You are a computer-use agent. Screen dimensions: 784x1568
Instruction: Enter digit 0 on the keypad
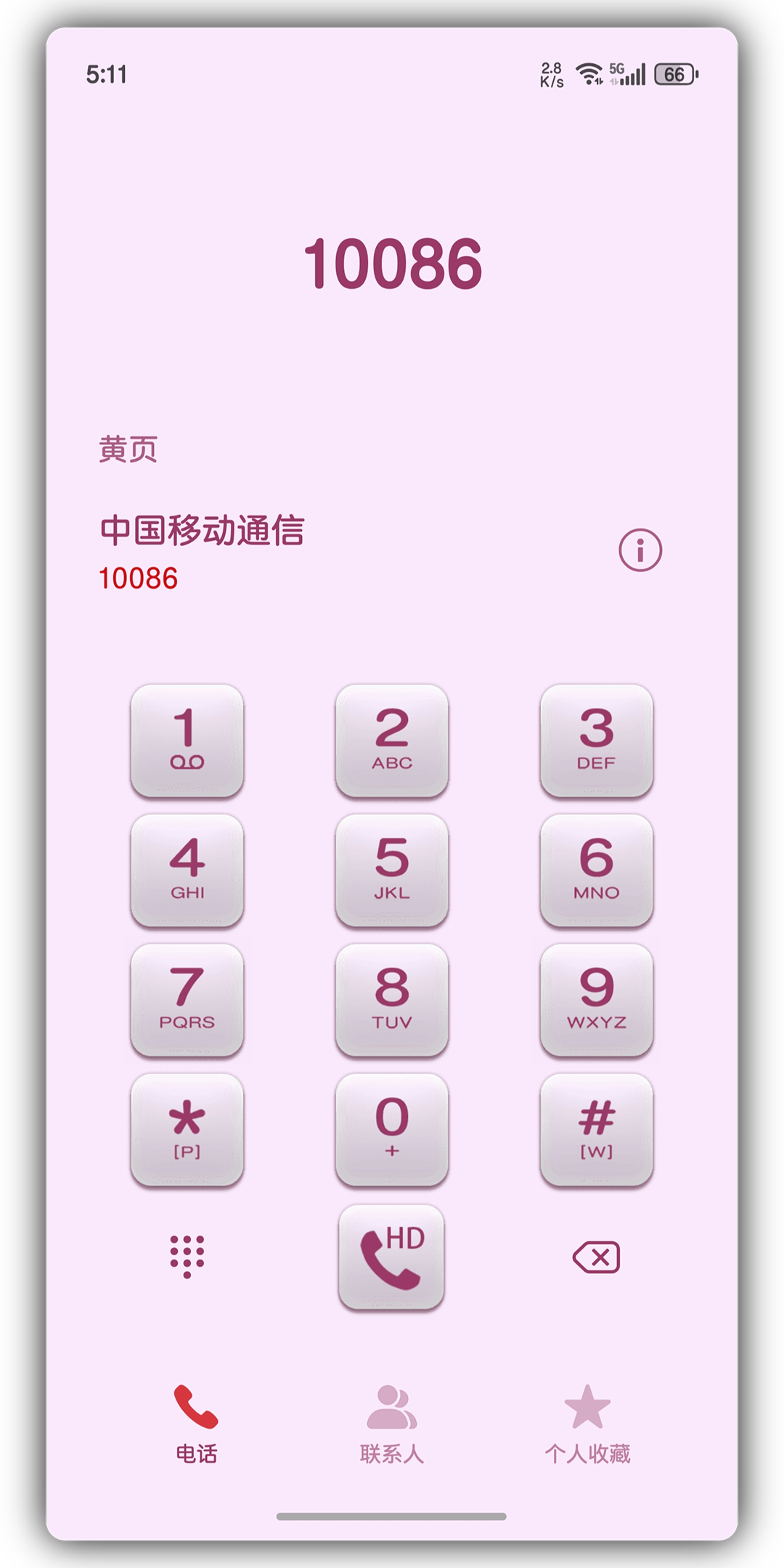[392, 1130]
